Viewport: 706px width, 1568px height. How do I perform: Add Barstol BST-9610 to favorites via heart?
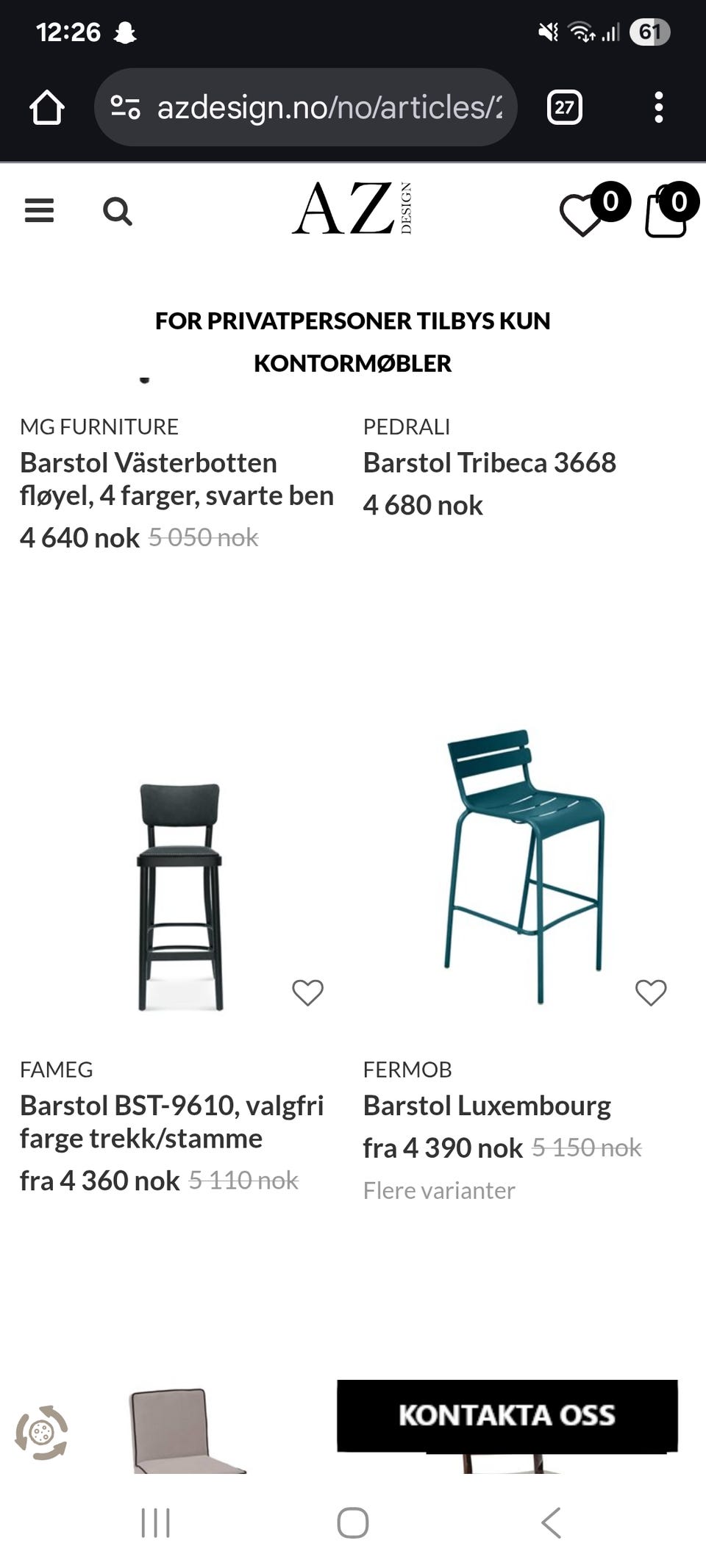(307, 992)
